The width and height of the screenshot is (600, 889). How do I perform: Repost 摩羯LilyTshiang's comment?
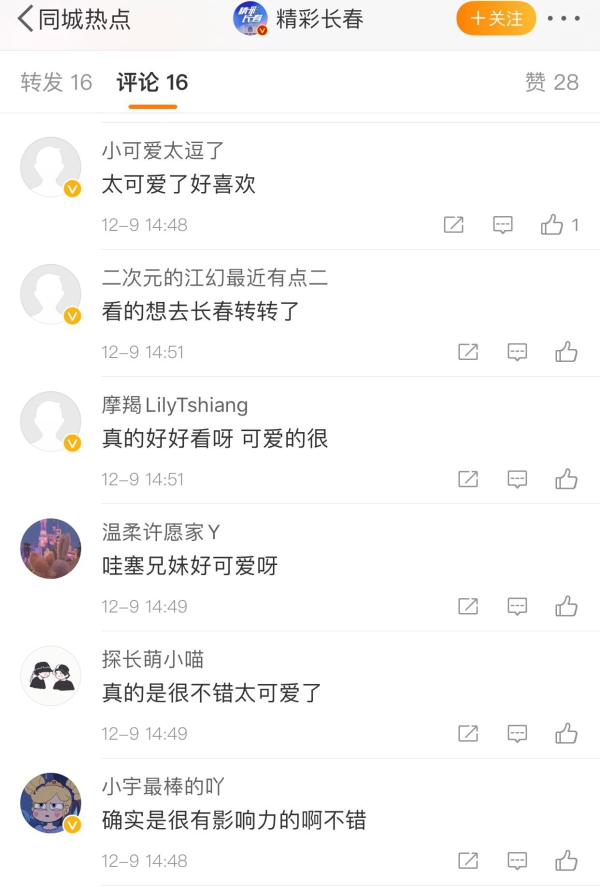coord(468,479)
